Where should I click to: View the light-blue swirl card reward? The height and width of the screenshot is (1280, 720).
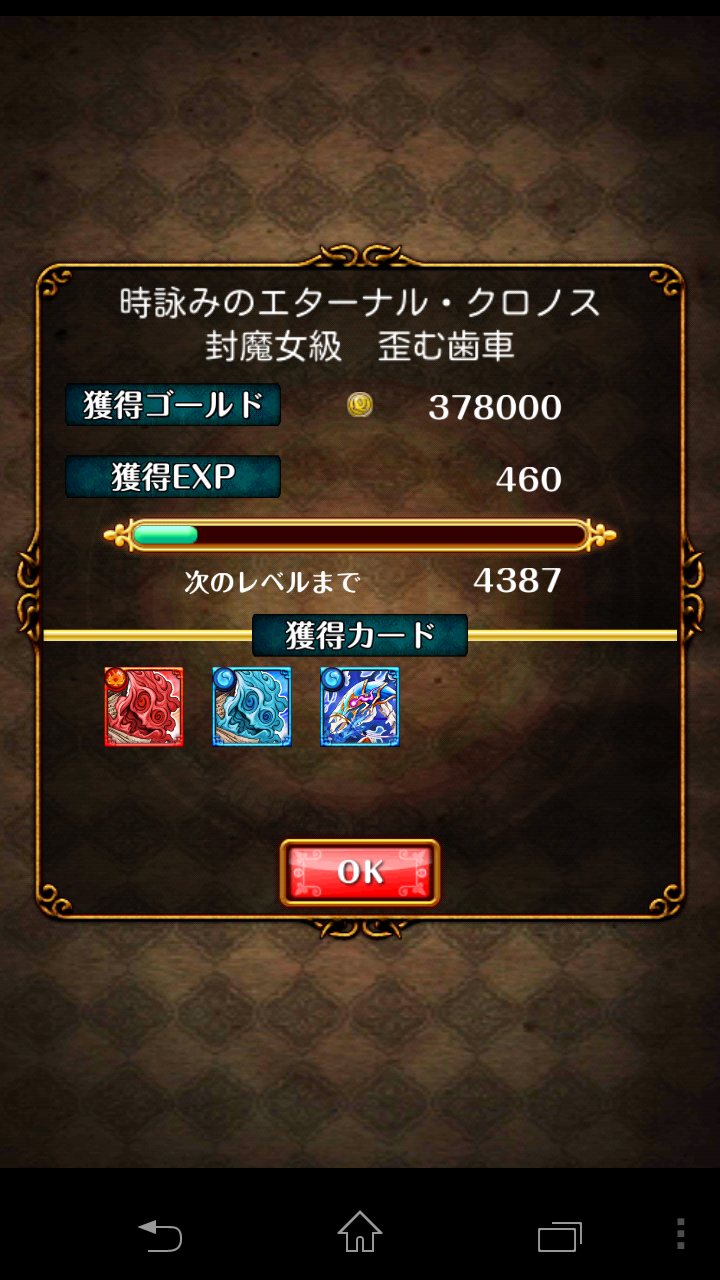pyautogui.click(x=252, y=707)
